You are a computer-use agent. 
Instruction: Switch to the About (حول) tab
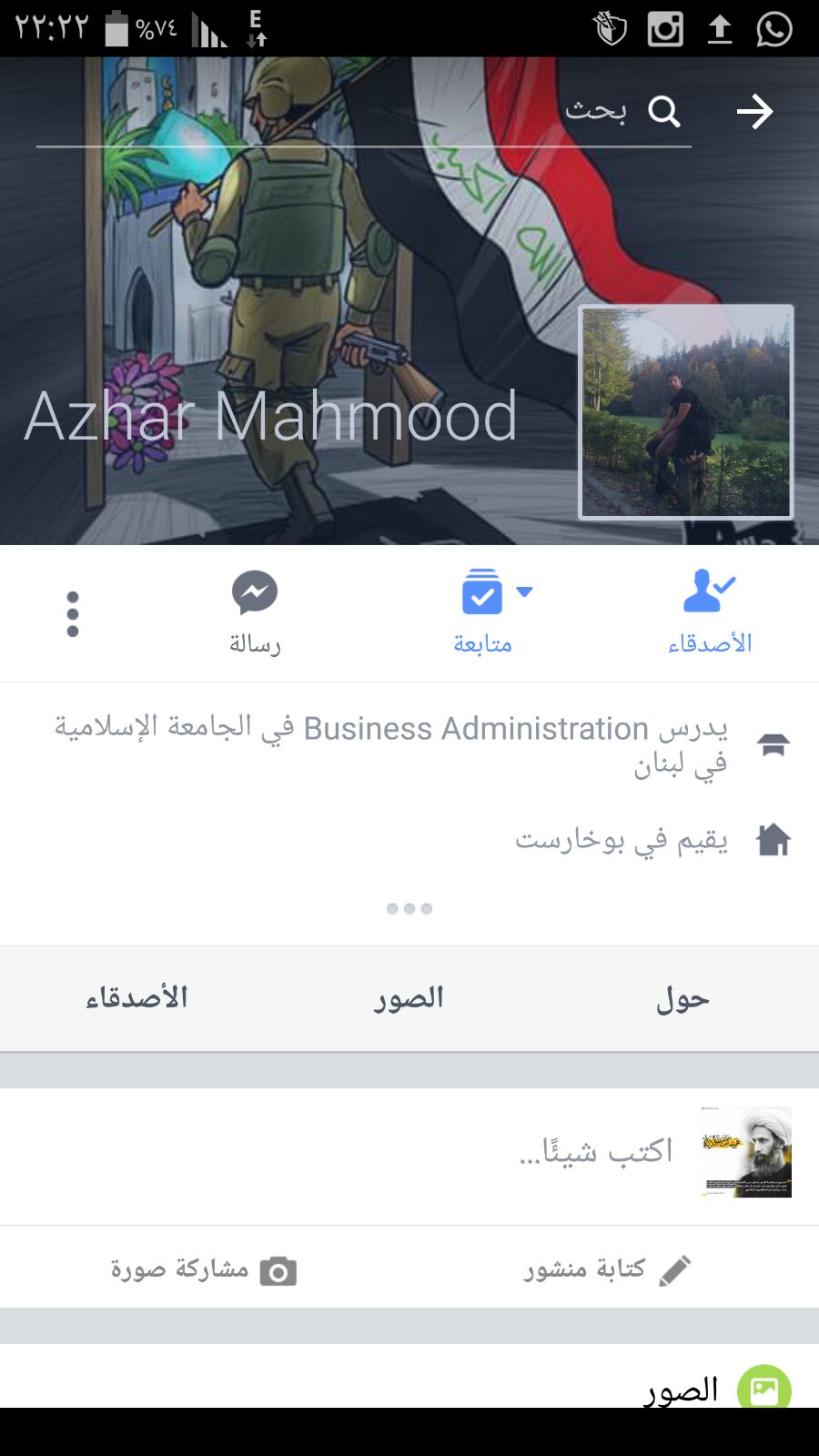682,998
